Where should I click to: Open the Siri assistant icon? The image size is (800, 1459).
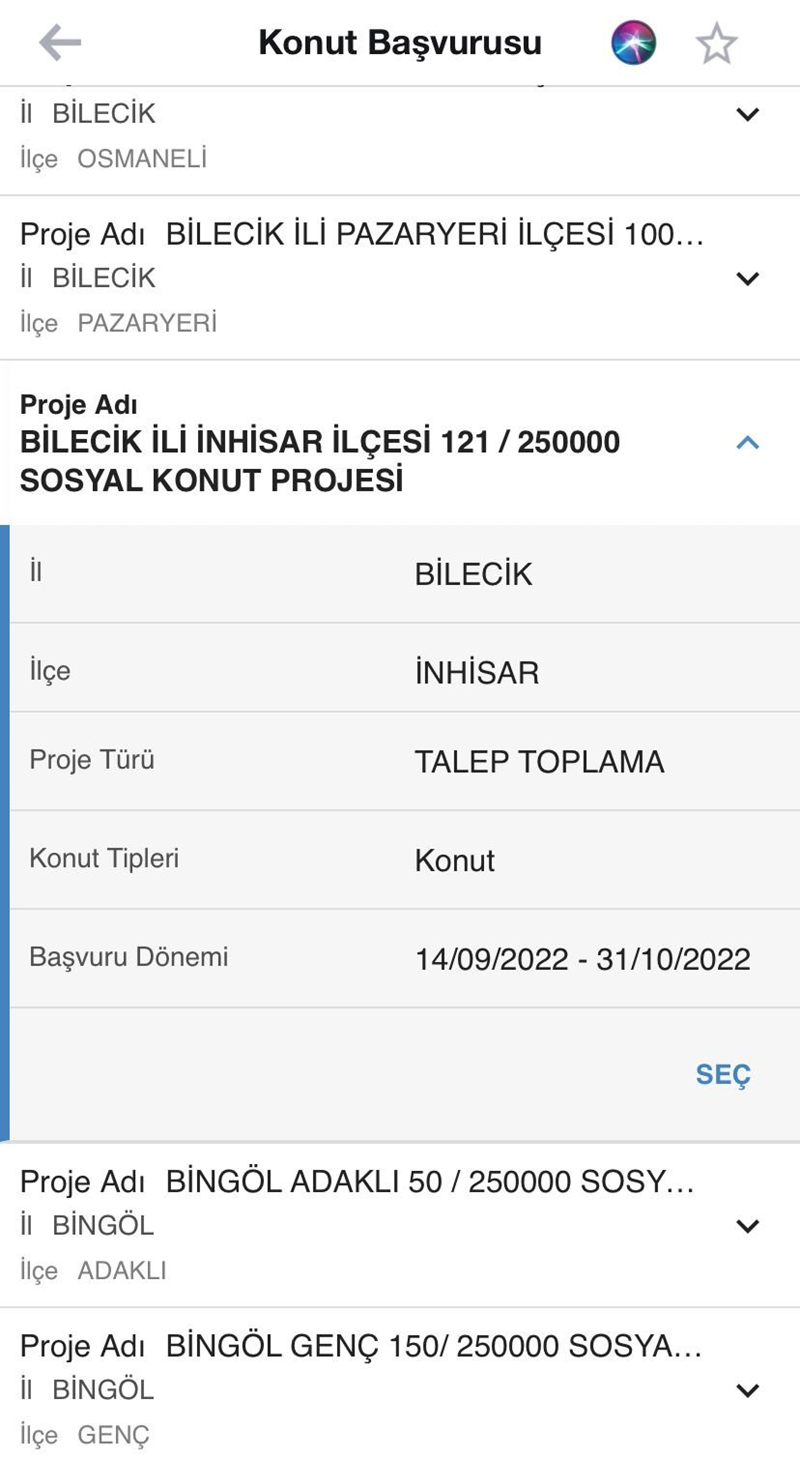coord(633,43)
